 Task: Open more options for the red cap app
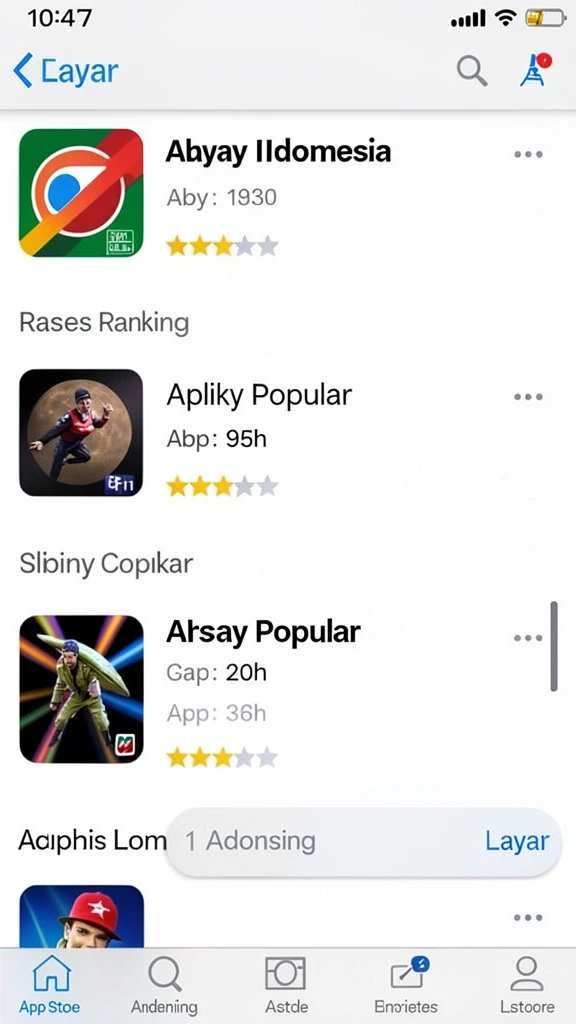528,918
